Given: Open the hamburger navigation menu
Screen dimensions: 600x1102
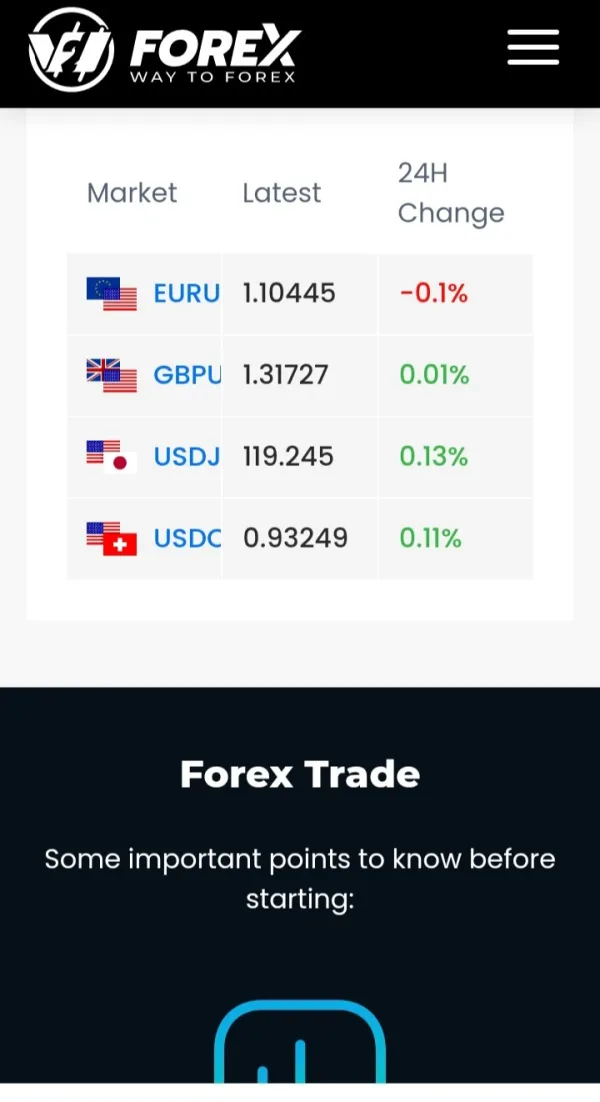Looking at the screenshot, I should coord(532,47).
